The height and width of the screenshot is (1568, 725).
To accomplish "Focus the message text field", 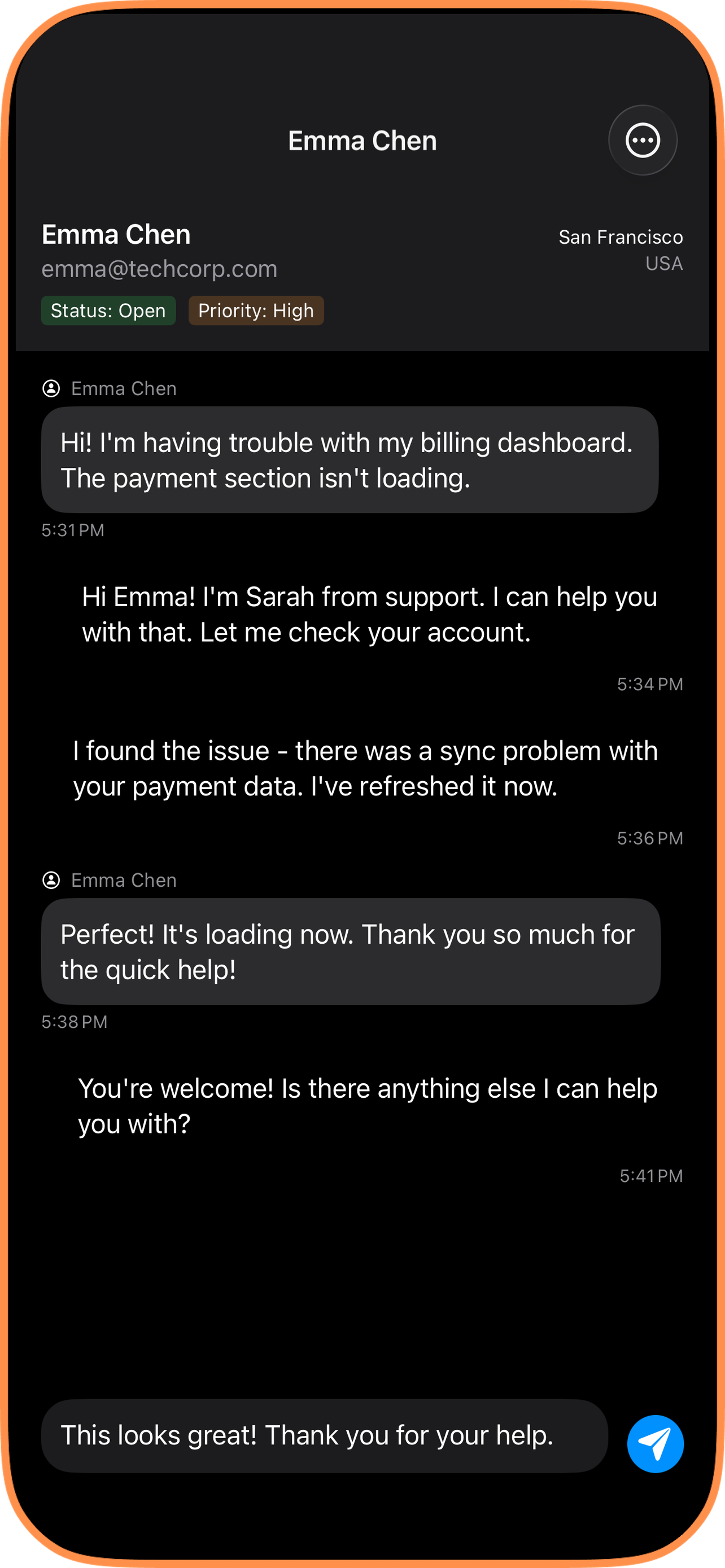I will (324, 1436).
